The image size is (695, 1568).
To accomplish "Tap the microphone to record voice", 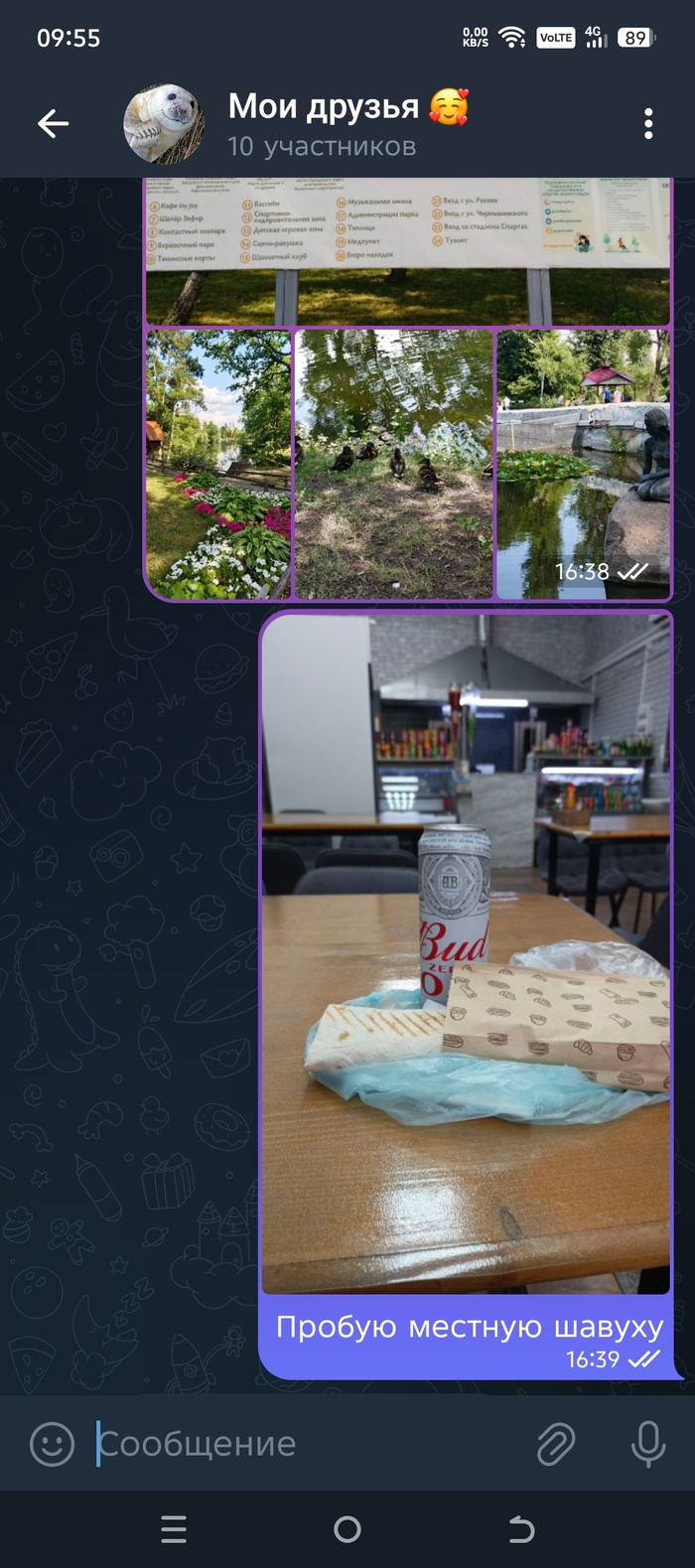I will click(x=648, y=1443).
